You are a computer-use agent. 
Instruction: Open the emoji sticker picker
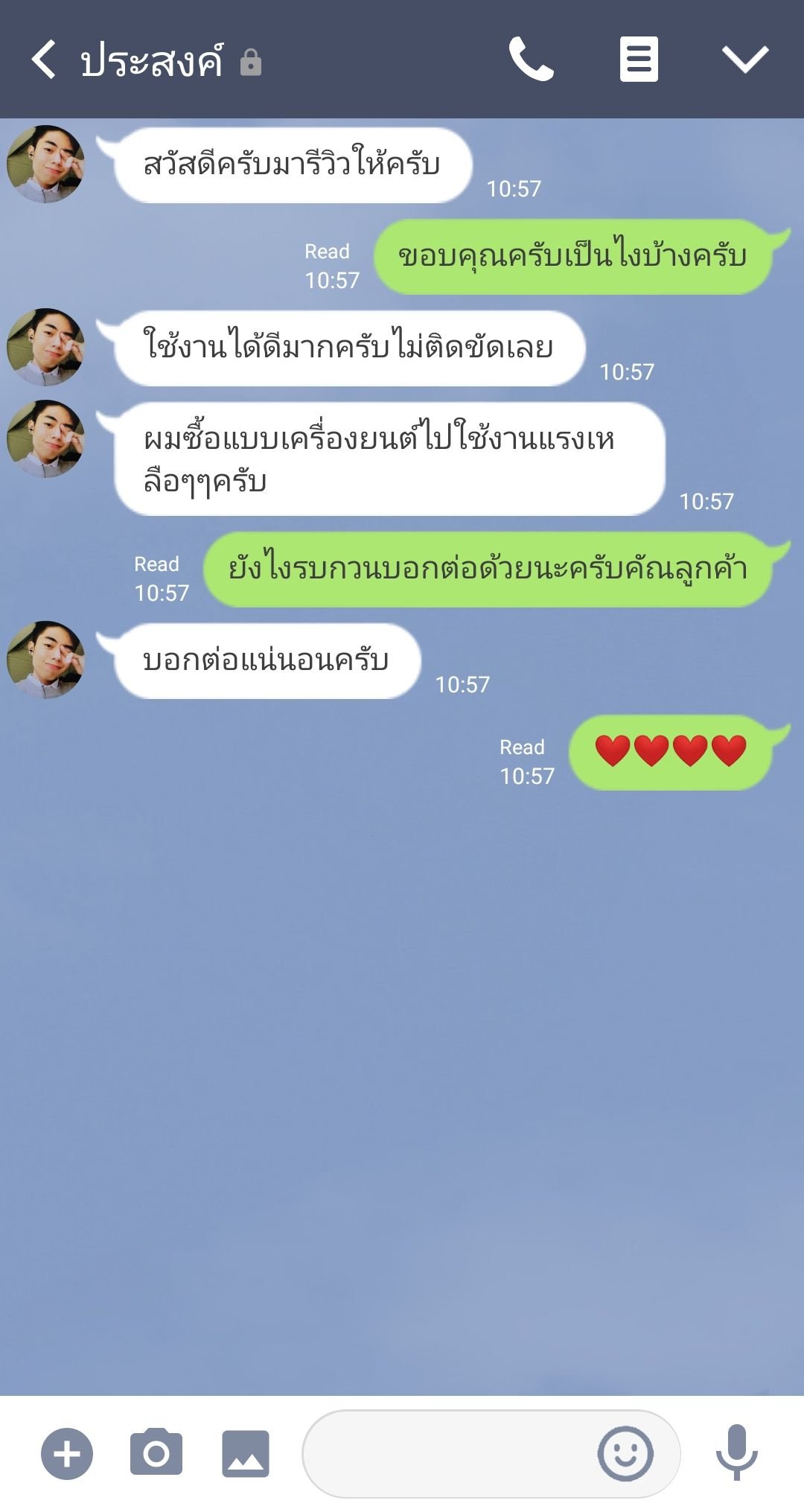625,1453
